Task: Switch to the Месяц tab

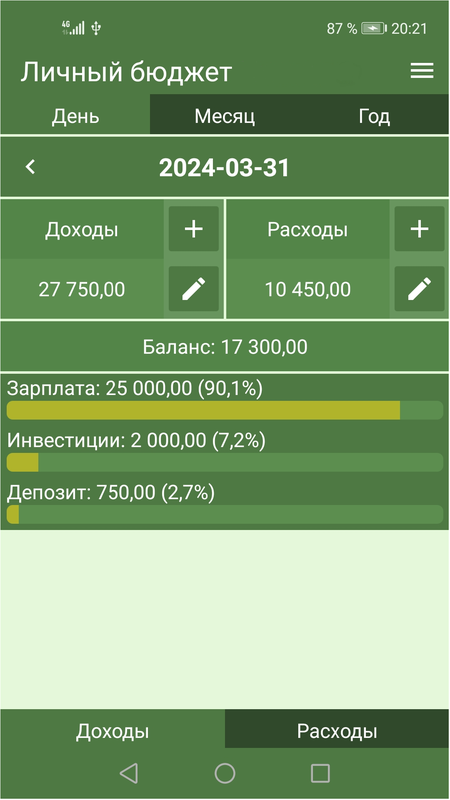Action: tap(224, 116)
